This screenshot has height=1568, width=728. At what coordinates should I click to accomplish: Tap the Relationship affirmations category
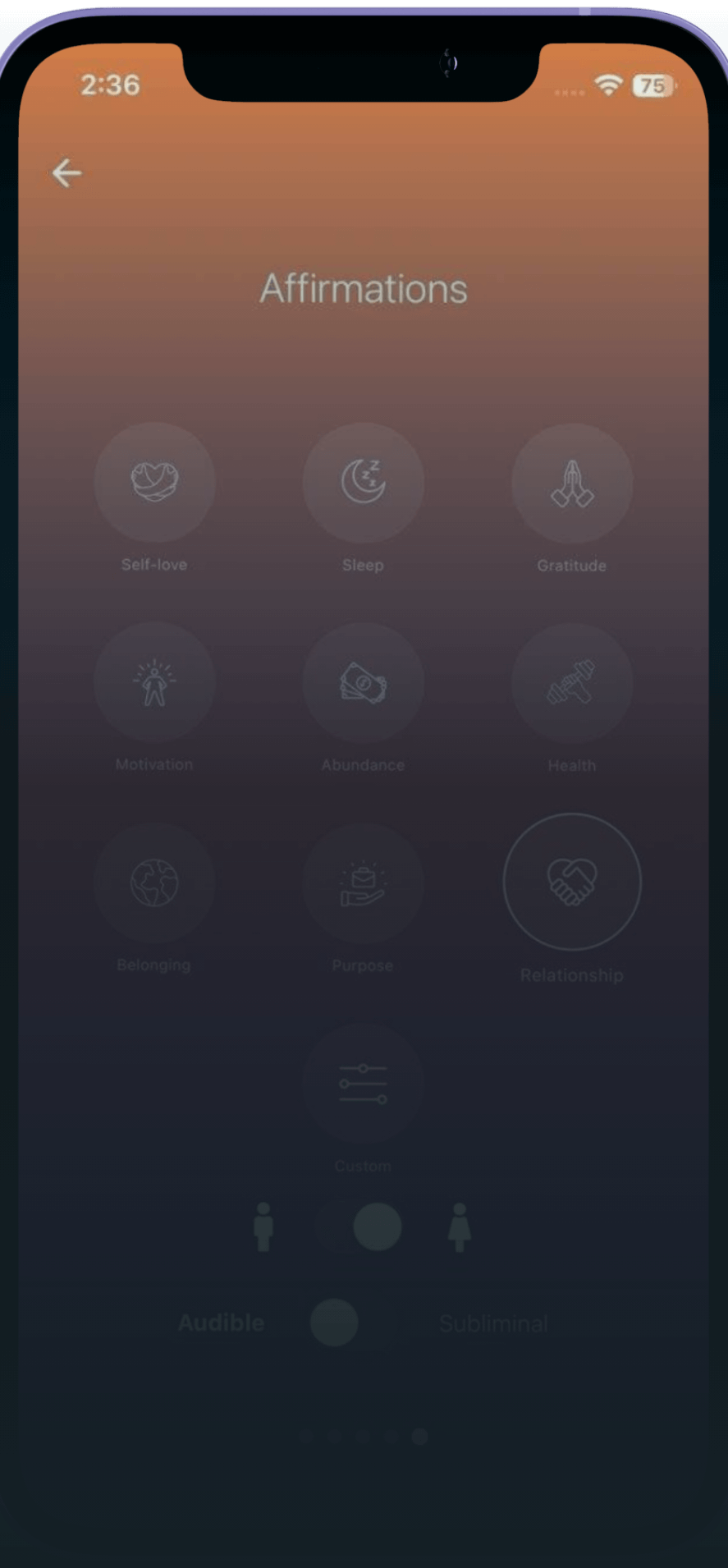click(x=572, y=882)
